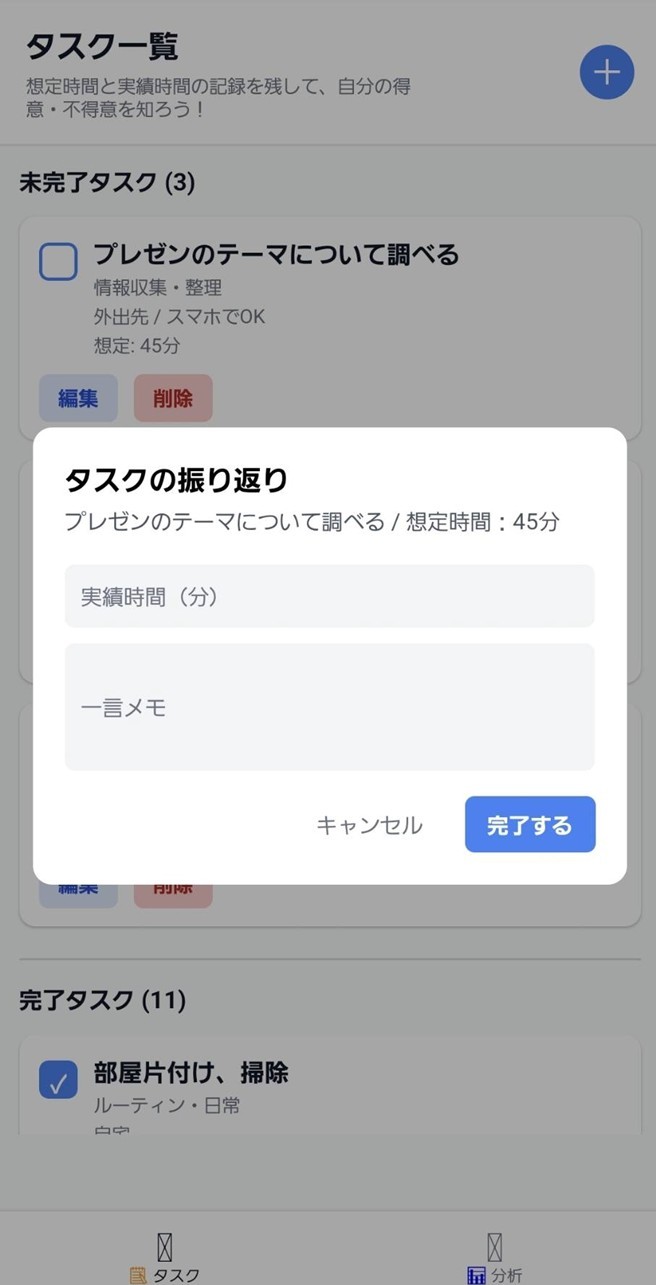The image size is (656, 1285).
Task: Confirm with the 完了する button
Action: point(529,825)
